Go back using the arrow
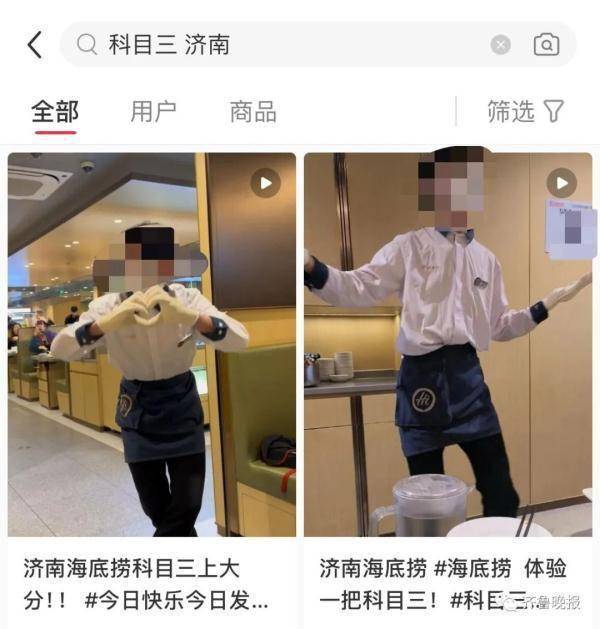The width and height of the screenshot is (600, 629). pyautogui.click(x=35, y=44)
